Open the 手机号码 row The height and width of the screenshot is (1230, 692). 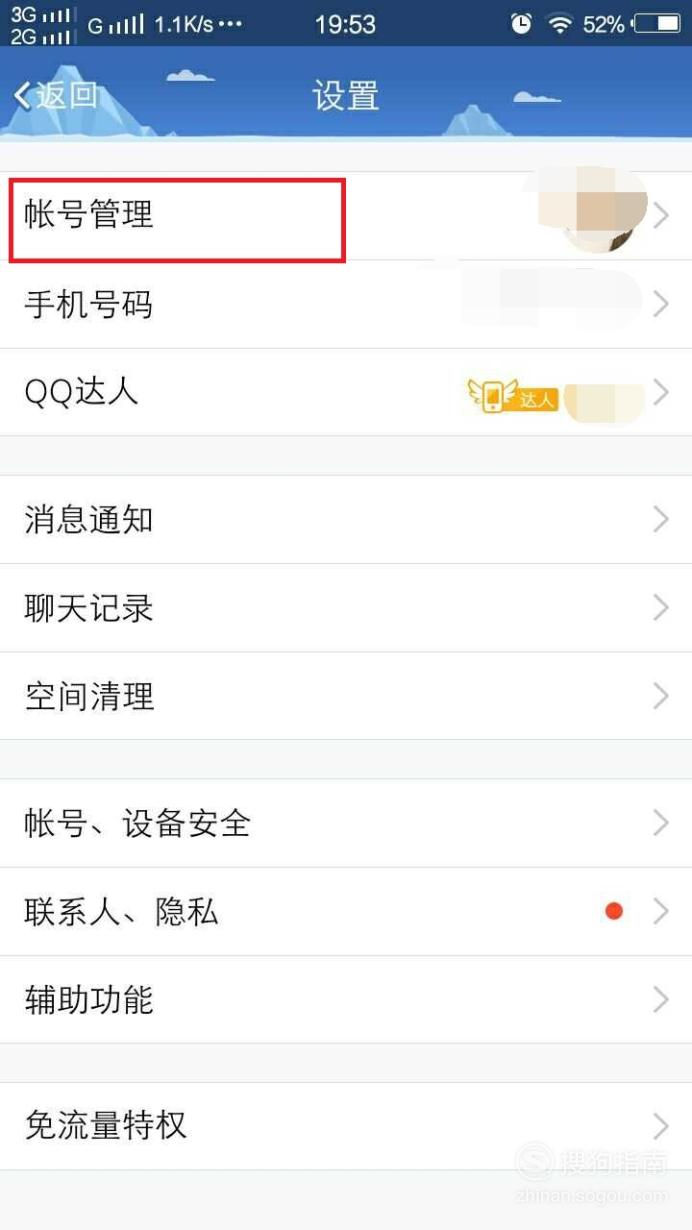point(346,304)
